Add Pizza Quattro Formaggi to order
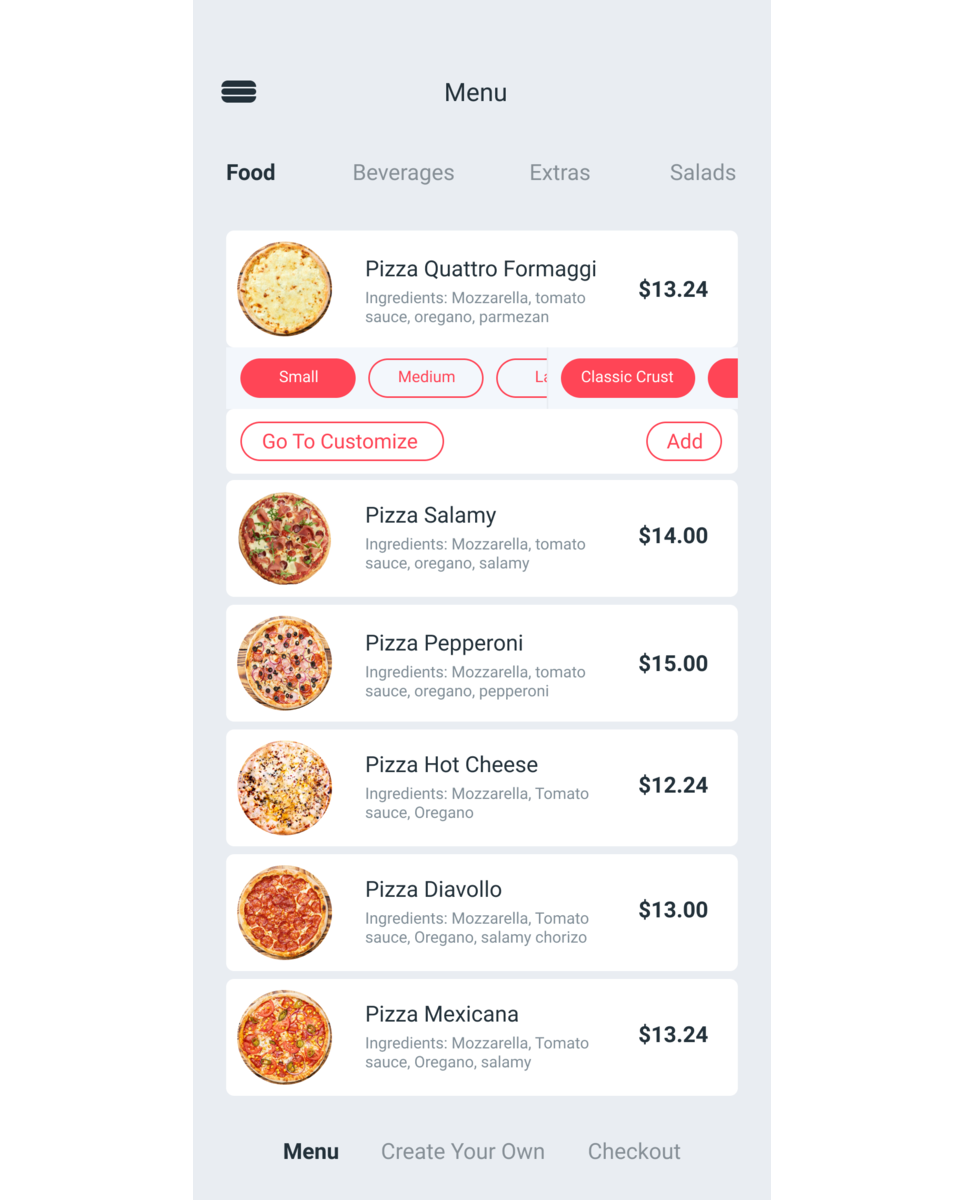 (x=684, y=441)
